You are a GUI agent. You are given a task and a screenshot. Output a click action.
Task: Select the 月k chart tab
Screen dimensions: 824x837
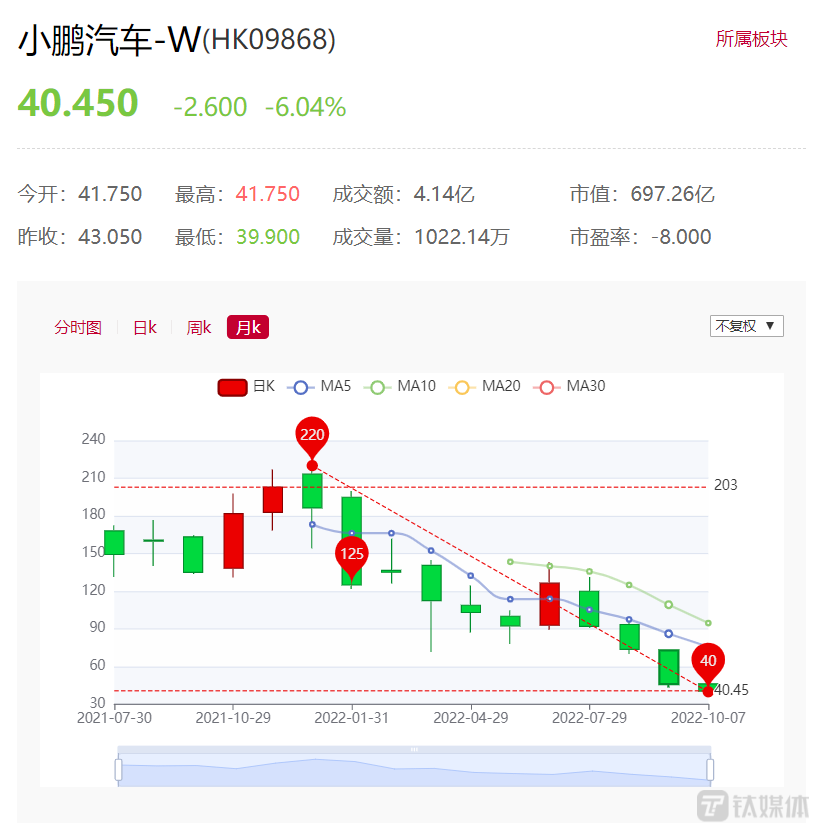(248, 327)
